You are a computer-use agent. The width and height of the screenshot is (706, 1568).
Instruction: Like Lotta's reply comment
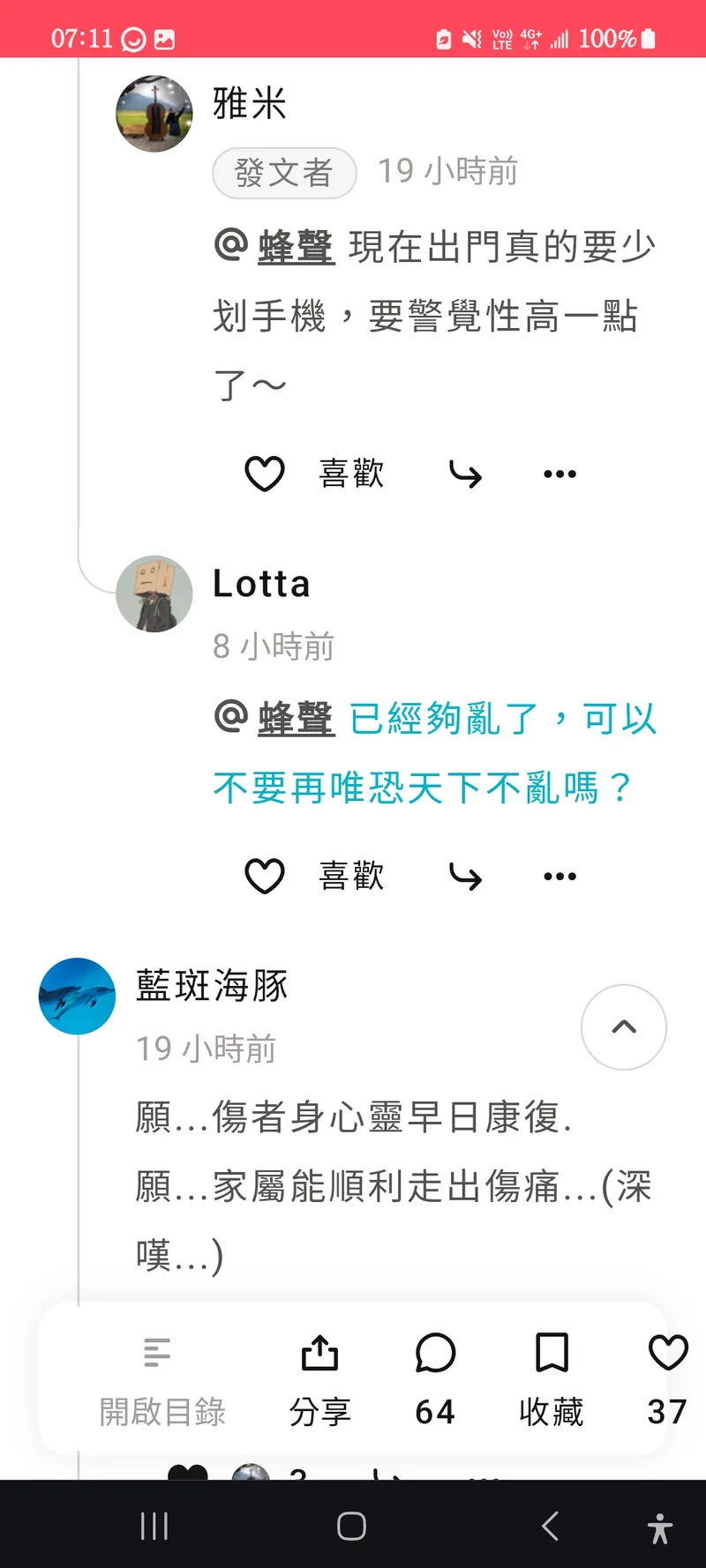[x=265, y=876]
